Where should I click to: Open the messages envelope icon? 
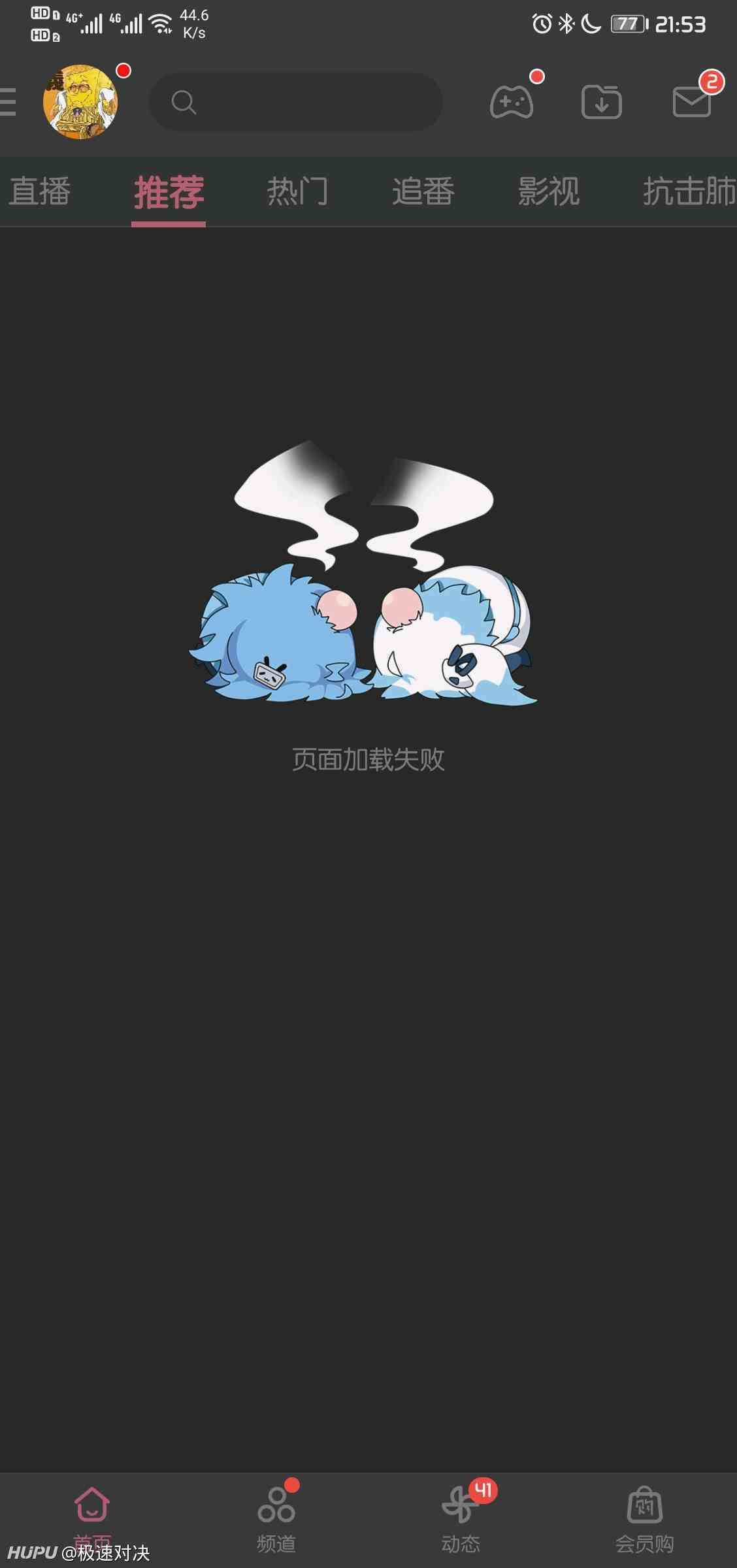(691, 102)
